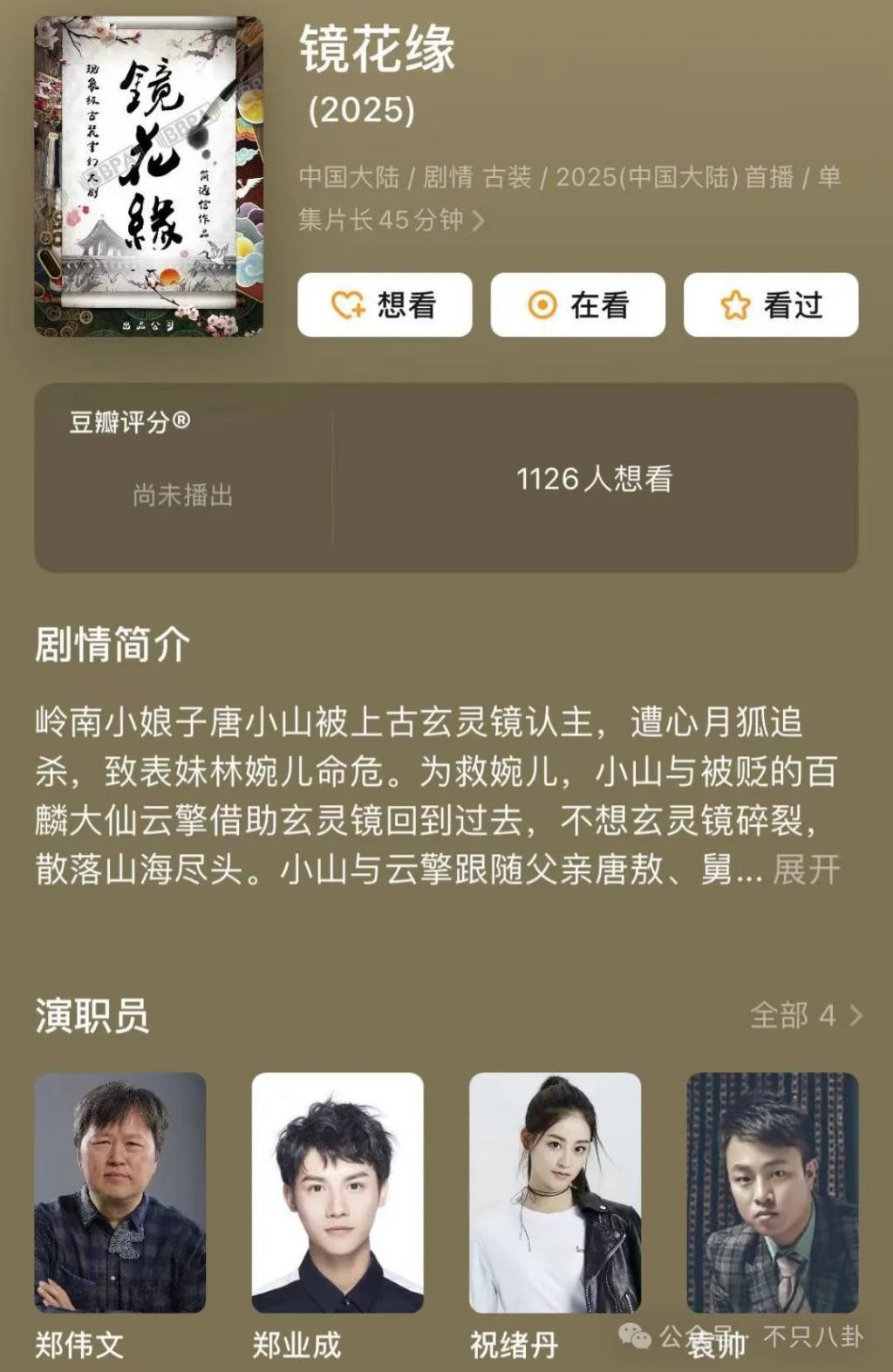
Task: Open the 1126人想看 rating card
Action: click(594, 479)
